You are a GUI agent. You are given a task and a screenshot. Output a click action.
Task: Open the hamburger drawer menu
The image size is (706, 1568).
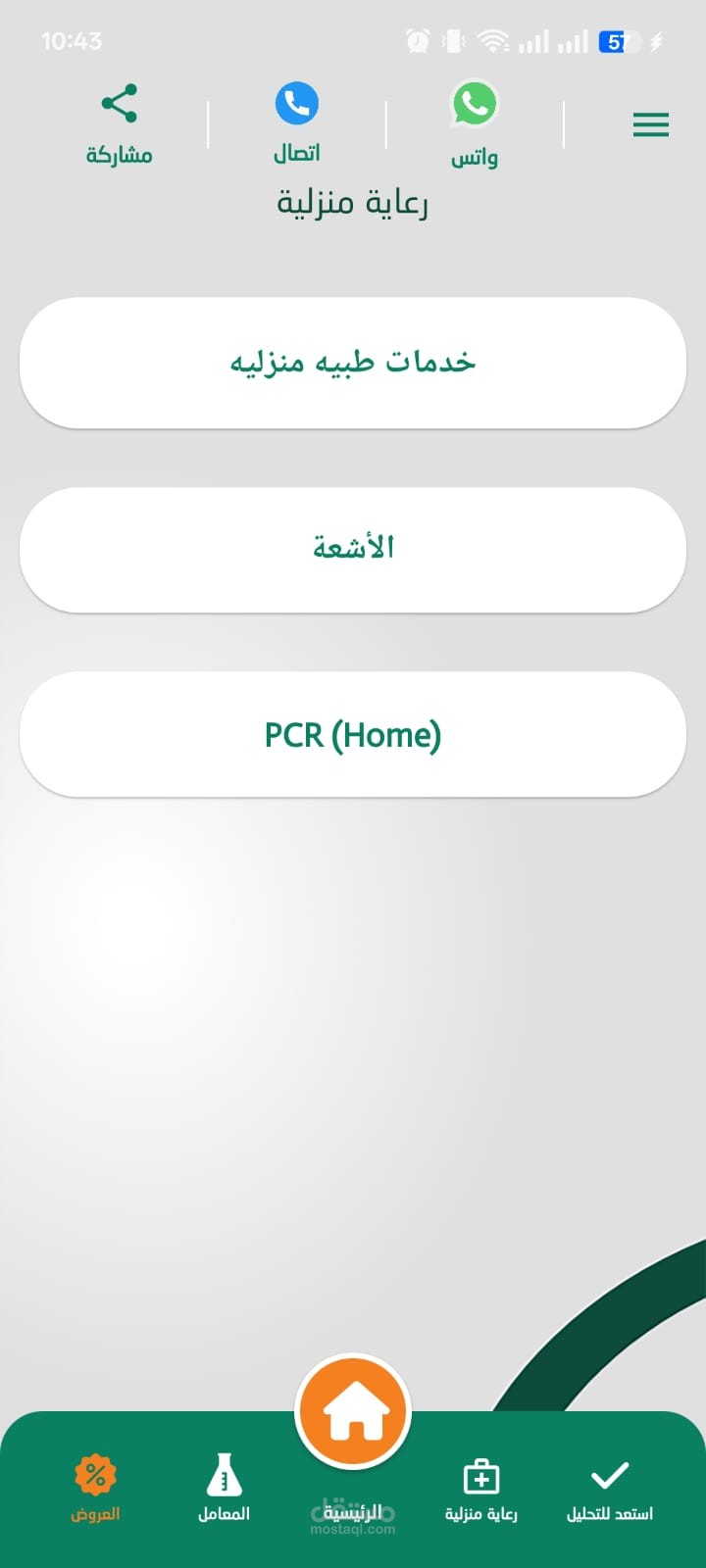coord(651,124)
